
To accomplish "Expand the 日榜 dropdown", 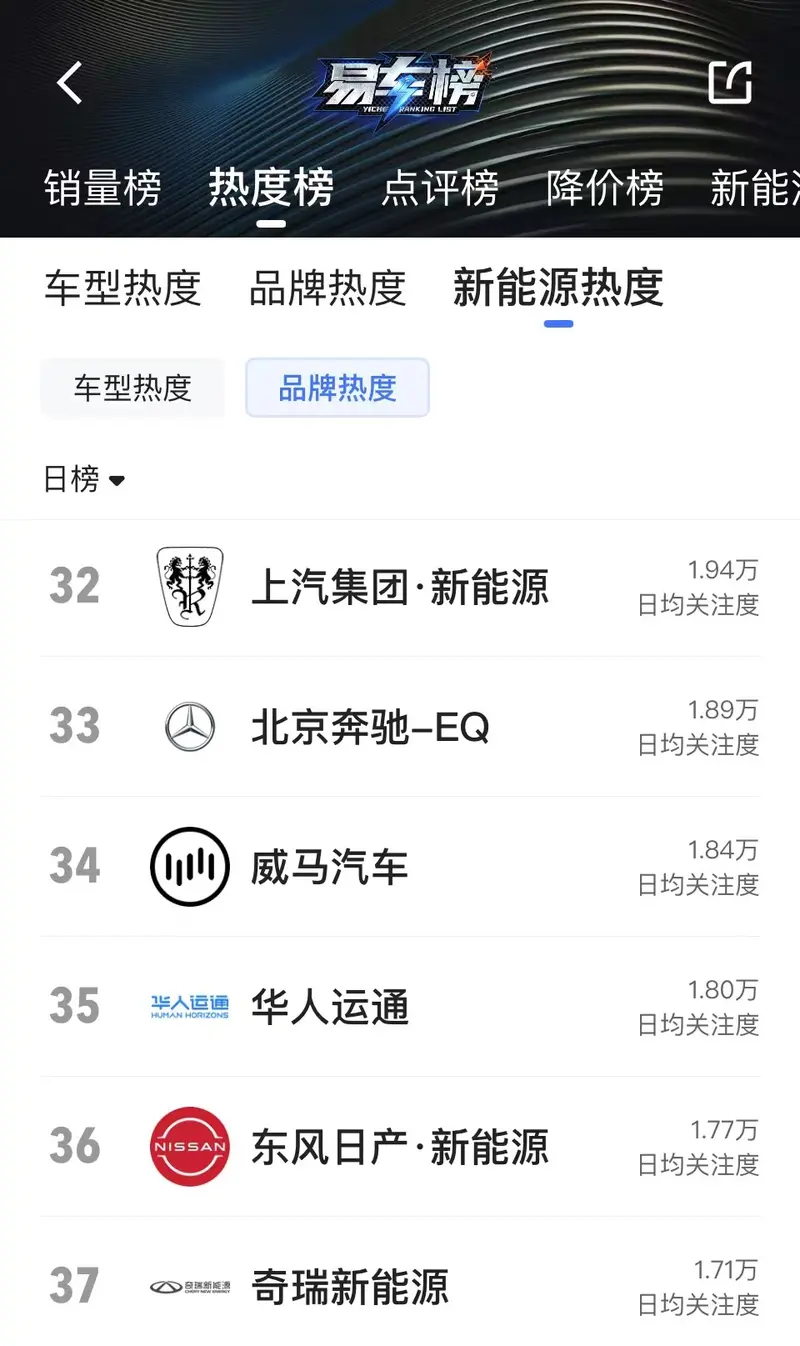I will (84, 480).
